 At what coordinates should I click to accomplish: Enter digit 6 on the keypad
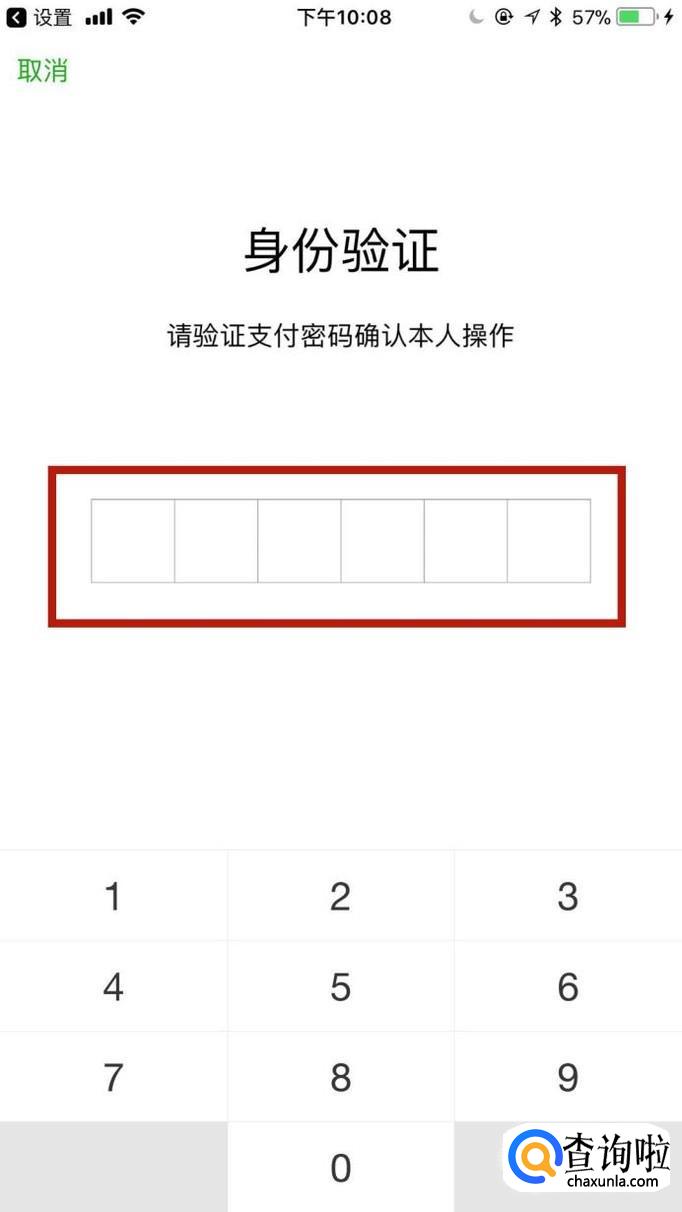pyautogui.click(x=568, y=987)
